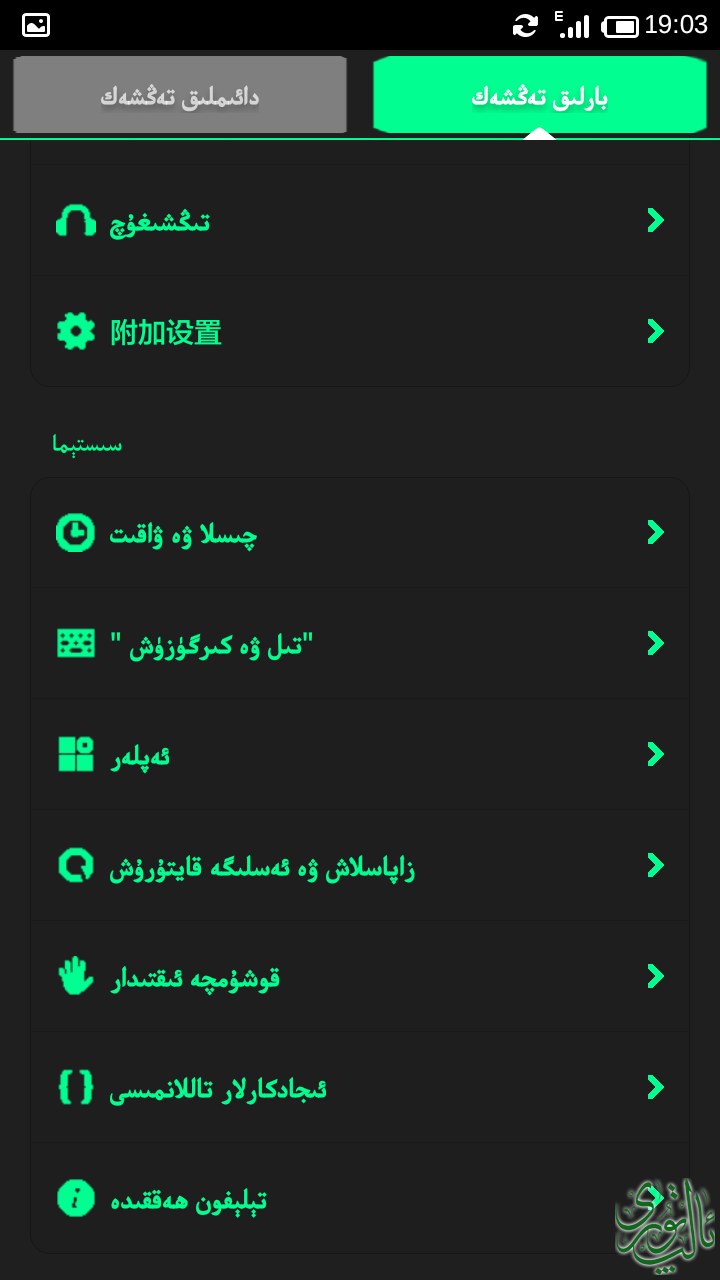
Task: Open تېلېفون ھەققىدە about phone
Action: click(360, 1198)
